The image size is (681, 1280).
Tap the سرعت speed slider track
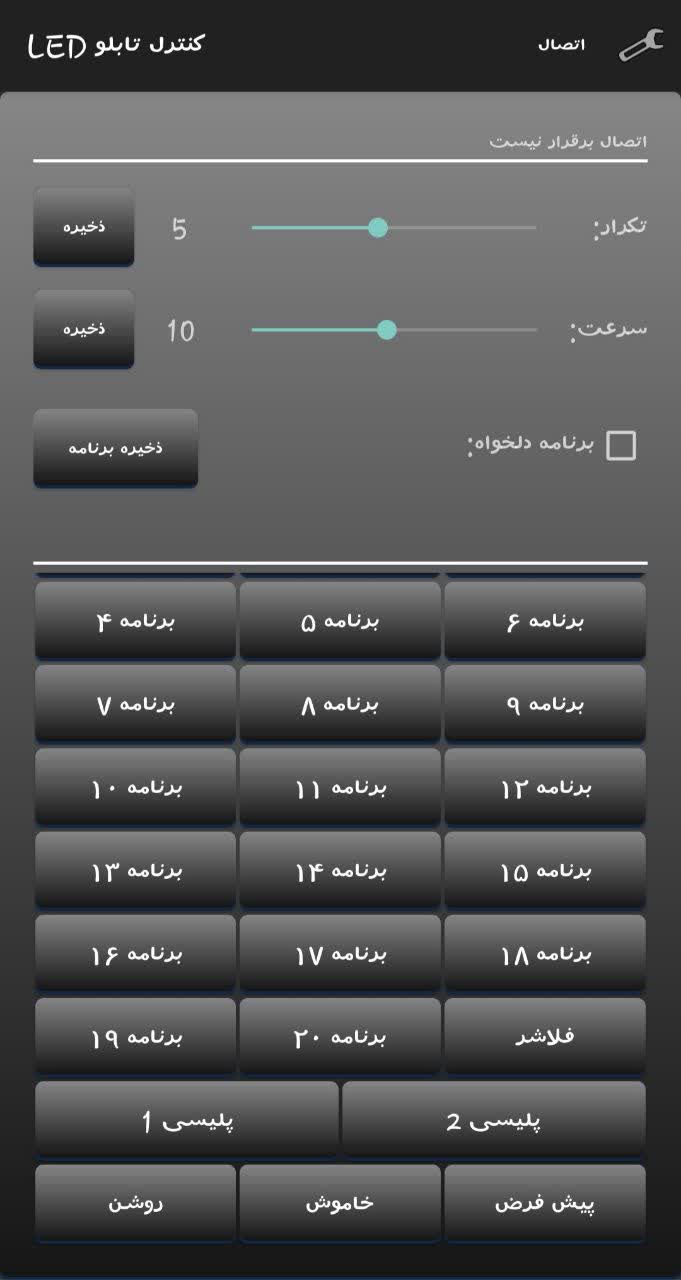tap(394, 330)
